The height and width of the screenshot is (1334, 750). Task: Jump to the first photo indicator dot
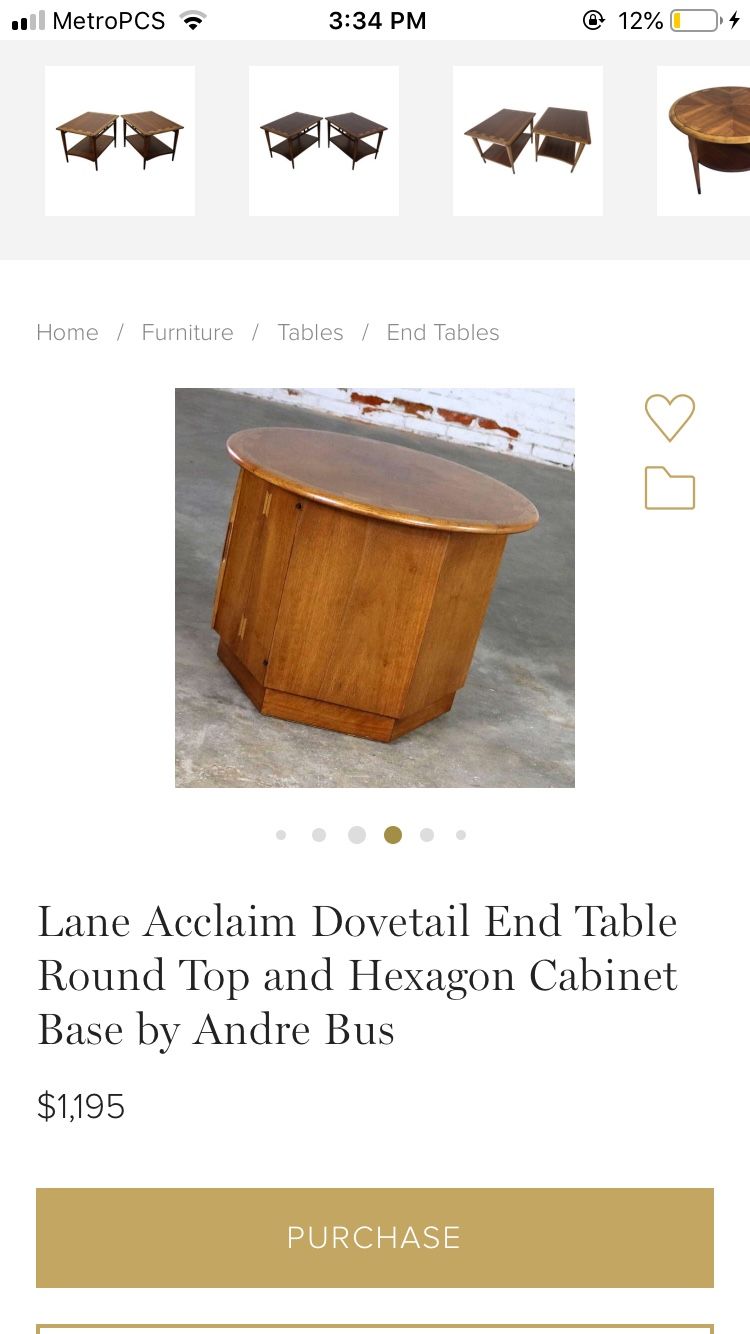tap(281, 835)
